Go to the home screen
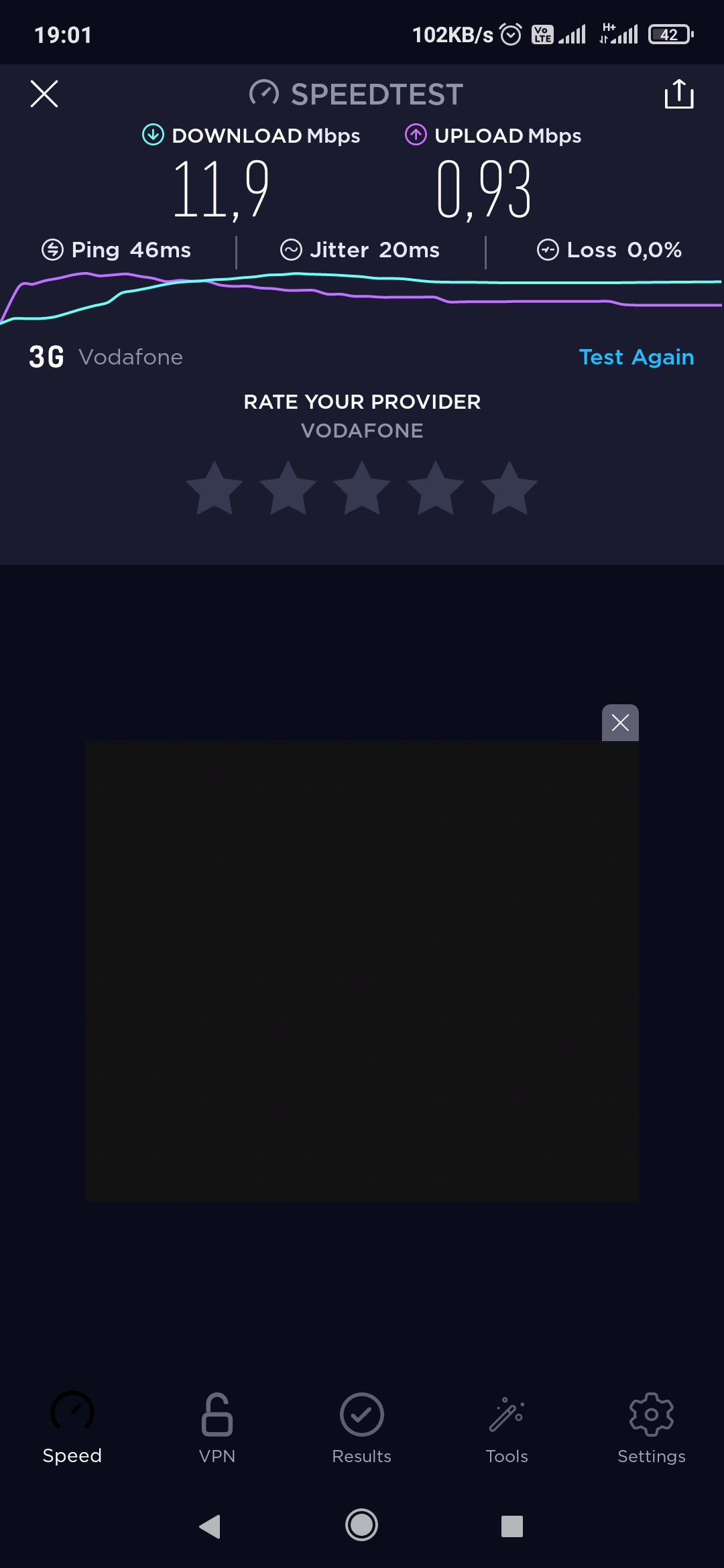The width and height of the screenshot is (724, 1568). point(362,1525)
